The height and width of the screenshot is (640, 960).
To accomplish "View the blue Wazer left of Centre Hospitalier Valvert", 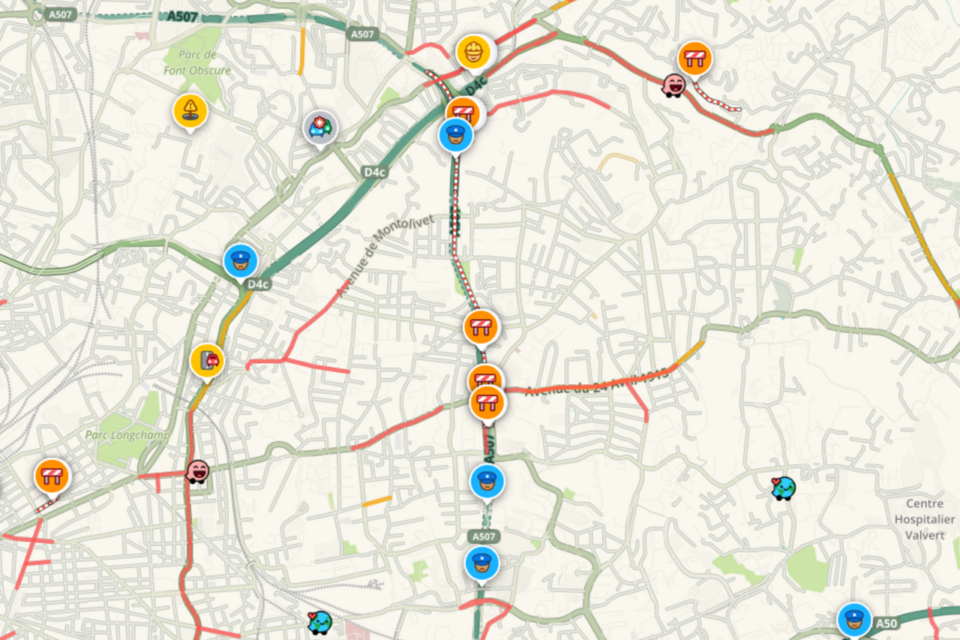I will [783, 489].
